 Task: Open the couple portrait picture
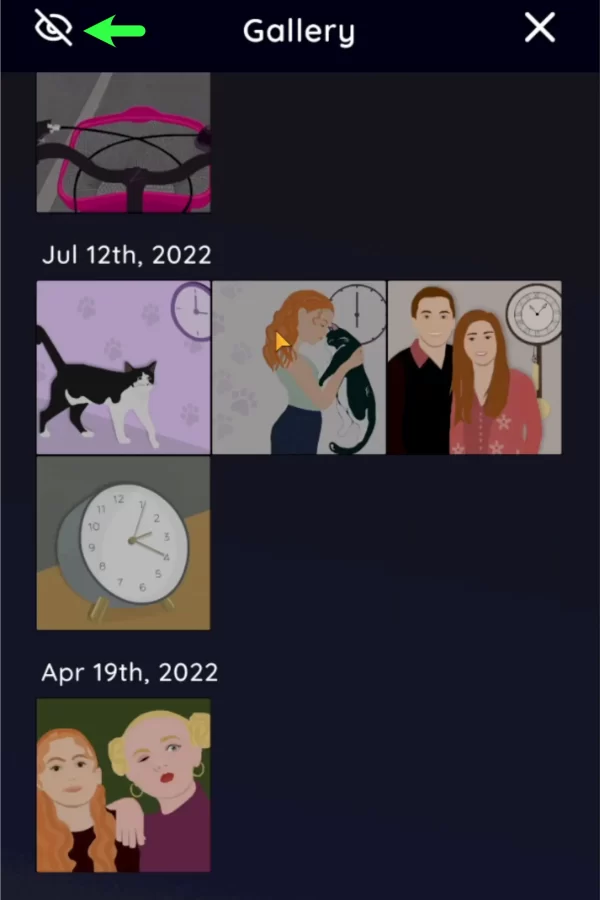click(474, 367)
